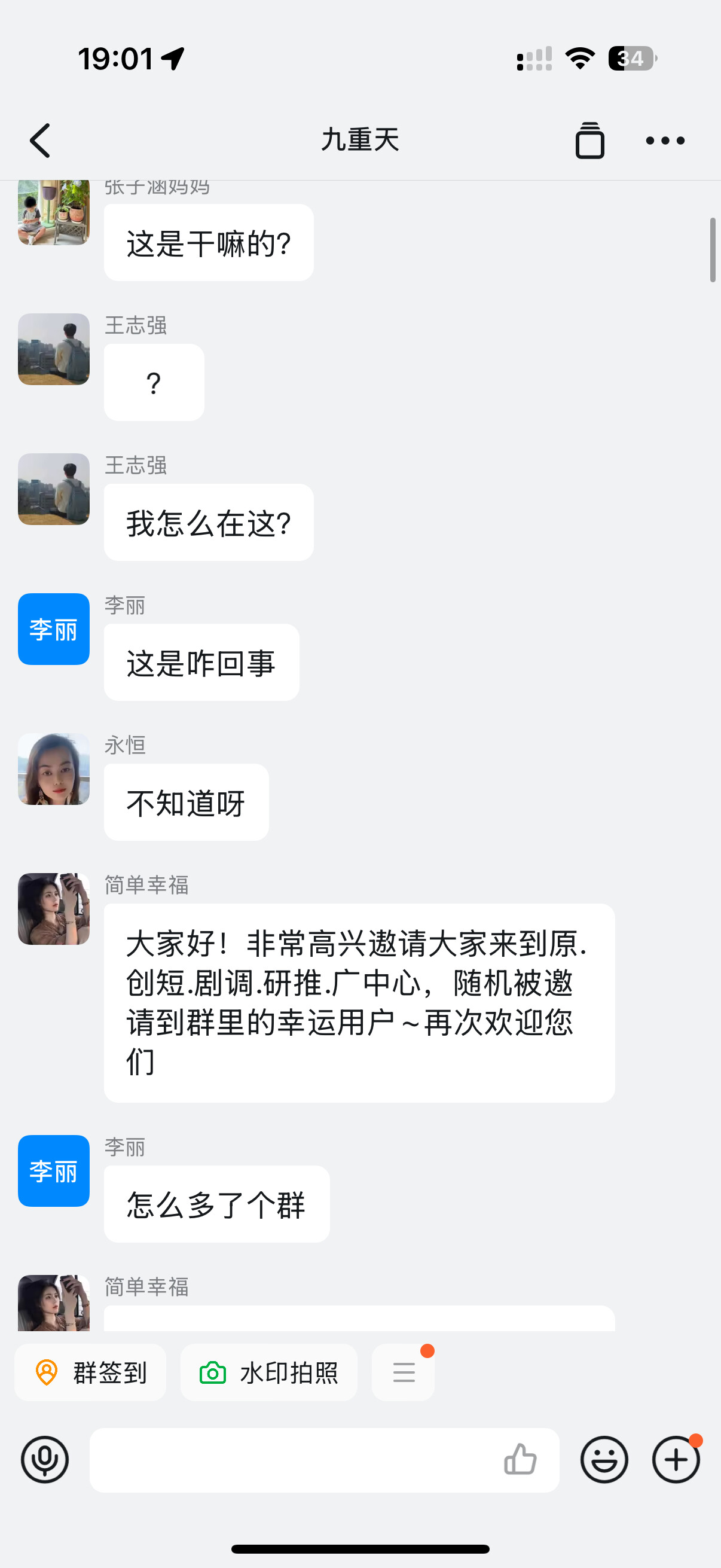721x1568 pixels.
Task: Open 永恒's profile avatar
Action: pos(54,769)
